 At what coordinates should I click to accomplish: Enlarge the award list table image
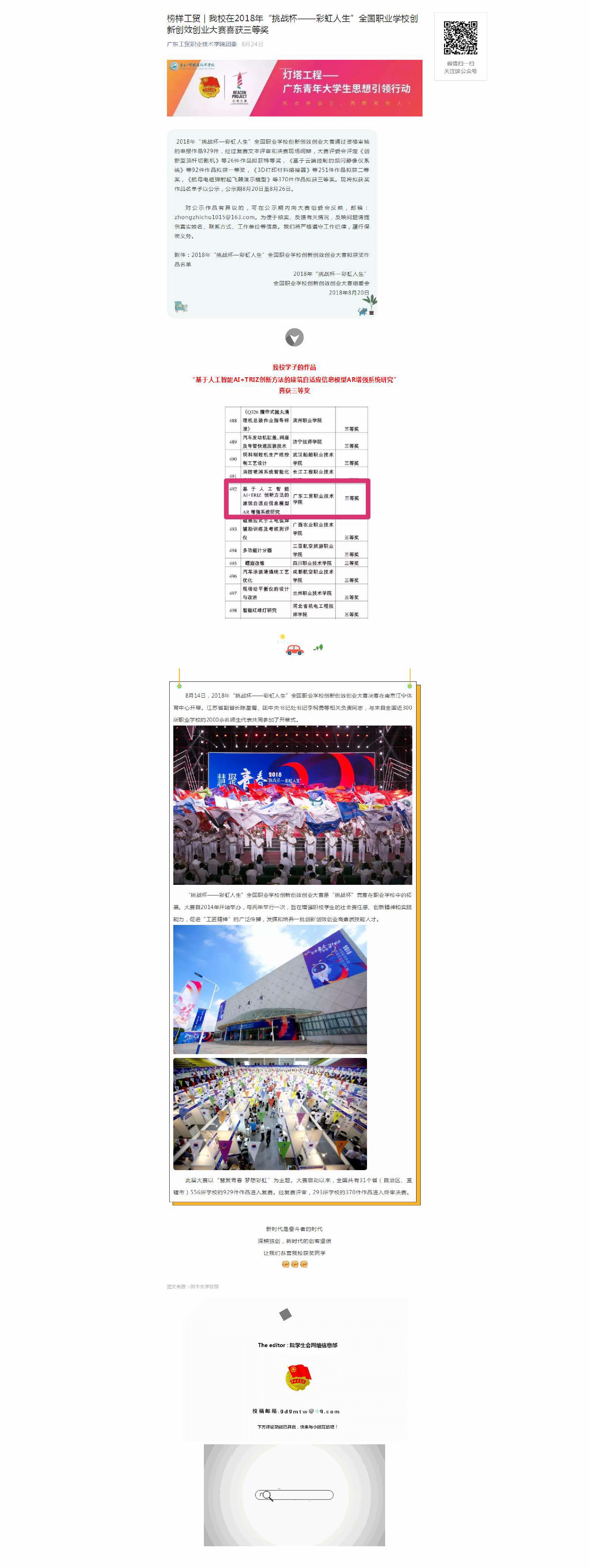[x=296, y=513]
